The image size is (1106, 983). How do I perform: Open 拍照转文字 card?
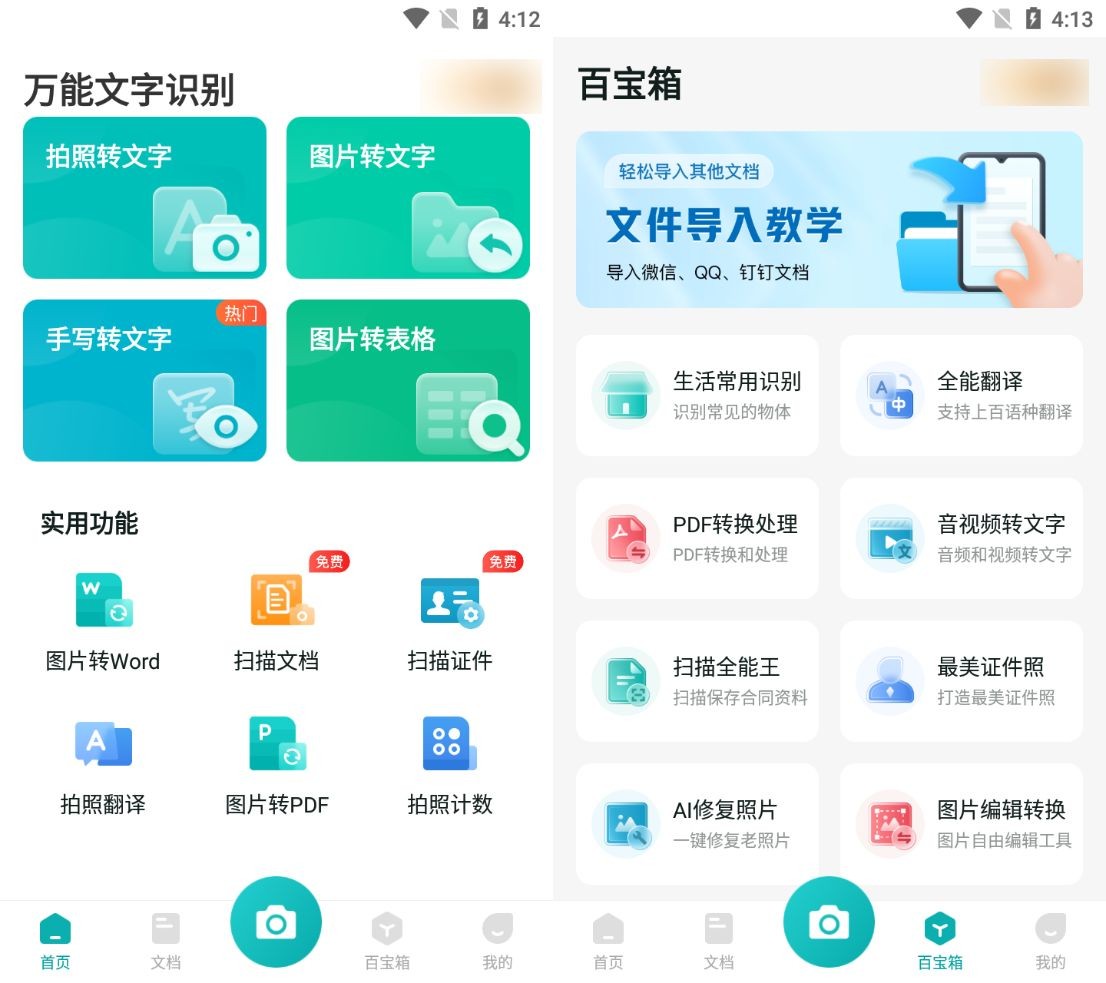tap(144, 198)
